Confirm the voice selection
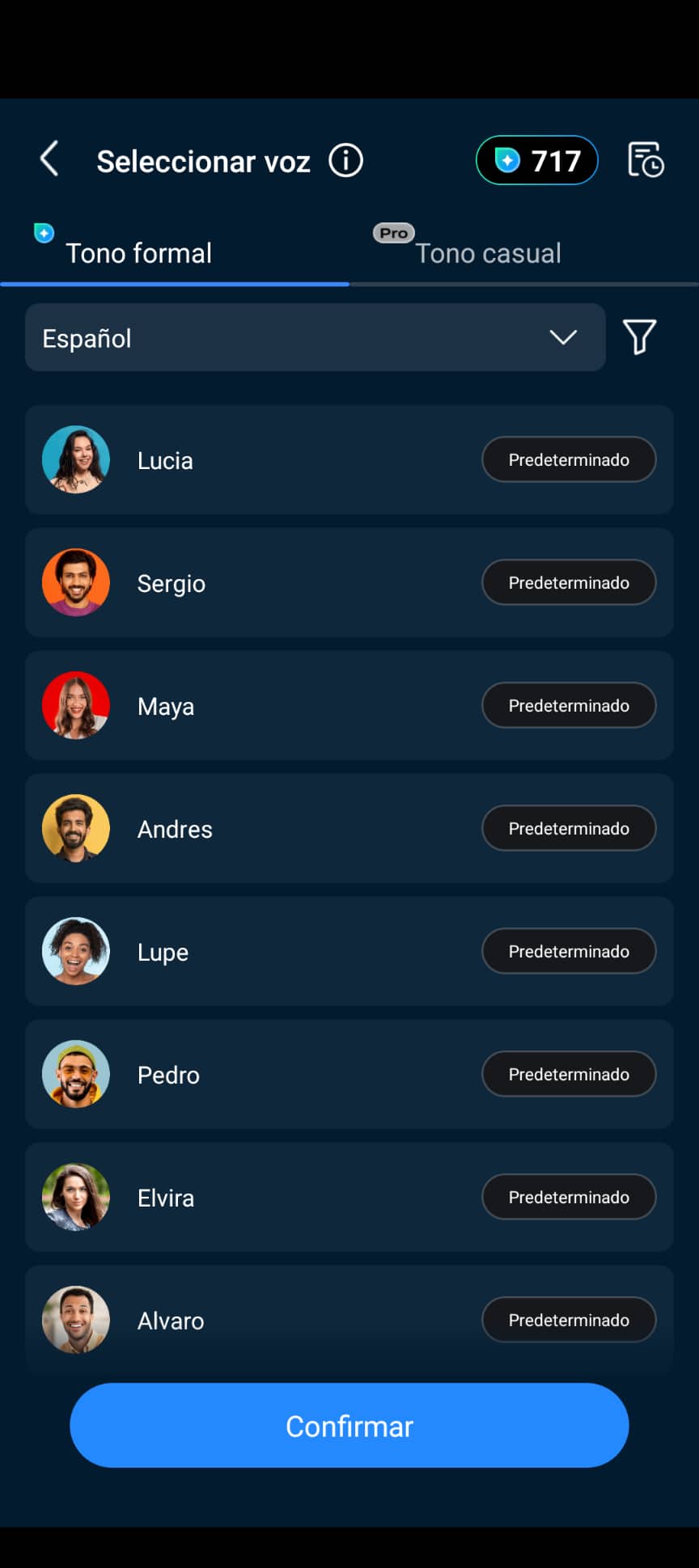The width and height of the screenshot is (699, 1568). tap(349, 1426)
